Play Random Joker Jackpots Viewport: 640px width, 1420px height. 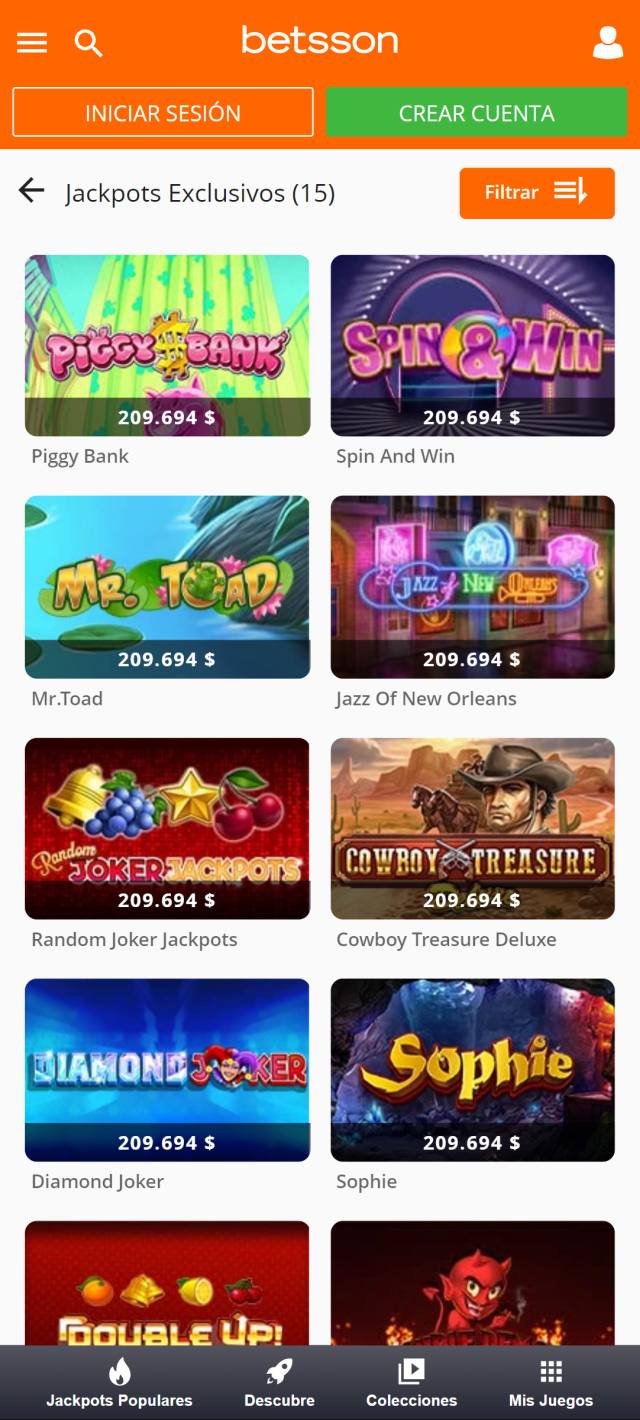click(167, 828)
